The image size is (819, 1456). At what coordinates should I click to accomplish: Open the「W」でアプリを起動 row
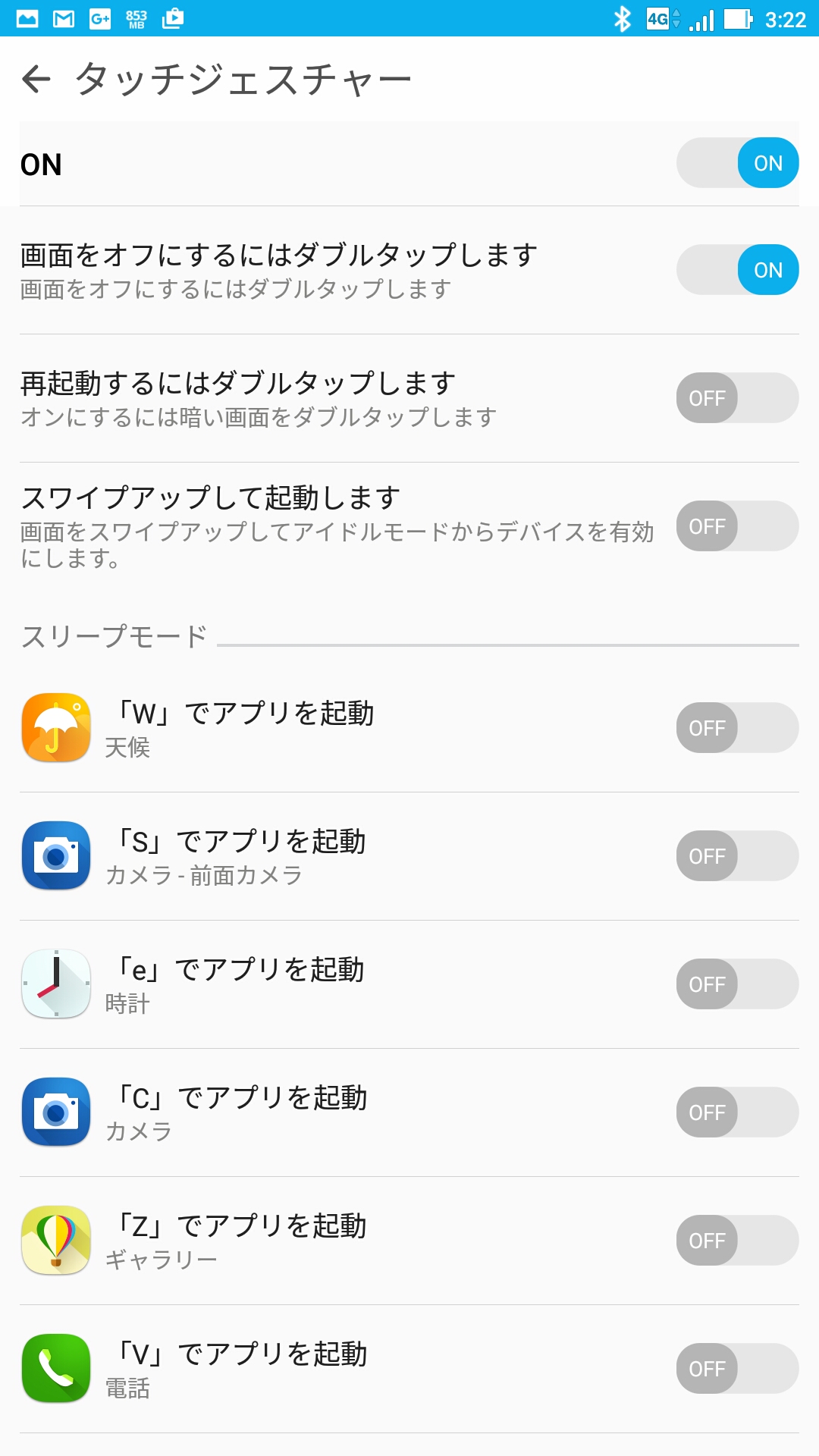point(409,728)
